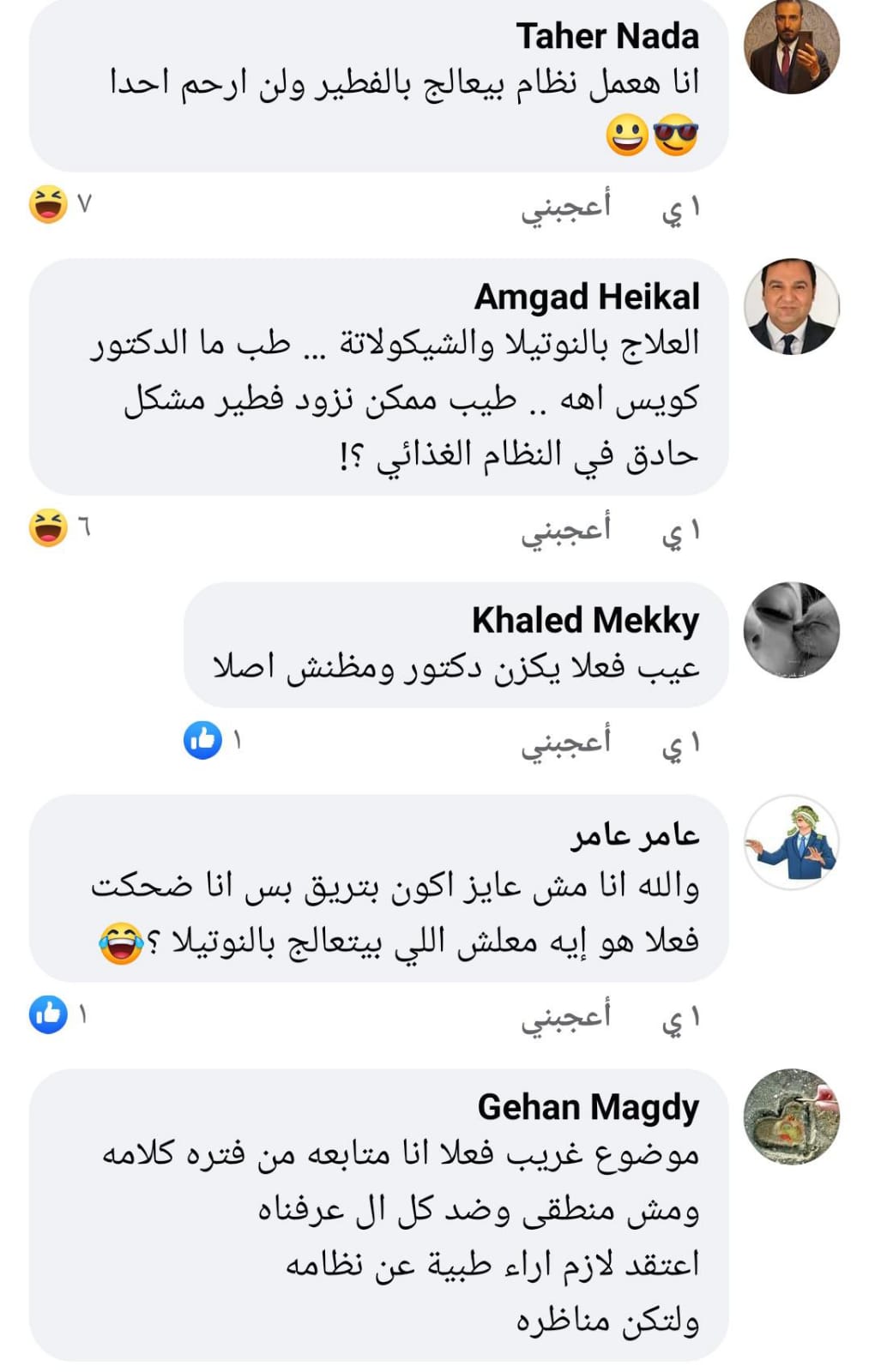
Task: Open Khaled Mekky's profile picture
Action: point(791,629)
